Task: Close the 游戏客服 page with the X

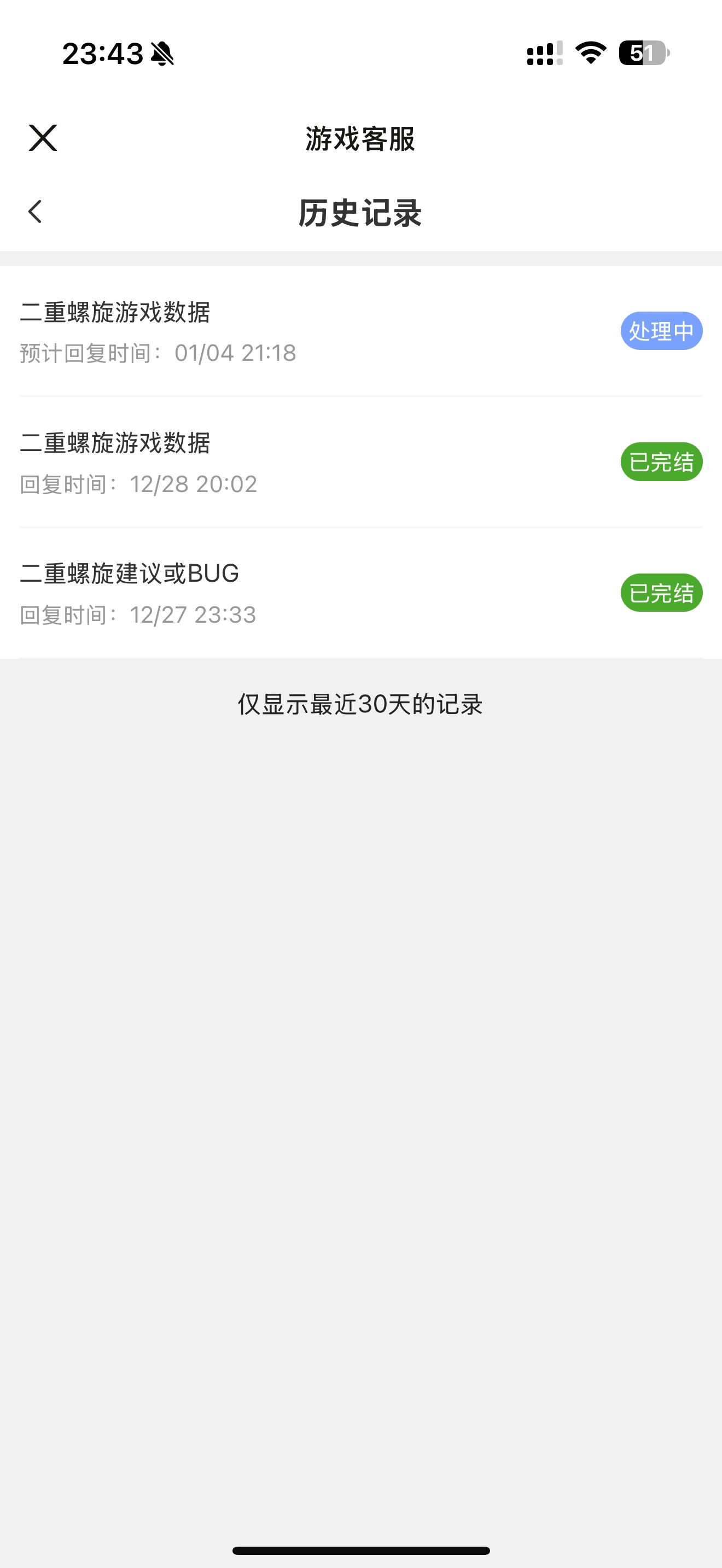Action: pos(43,138)
